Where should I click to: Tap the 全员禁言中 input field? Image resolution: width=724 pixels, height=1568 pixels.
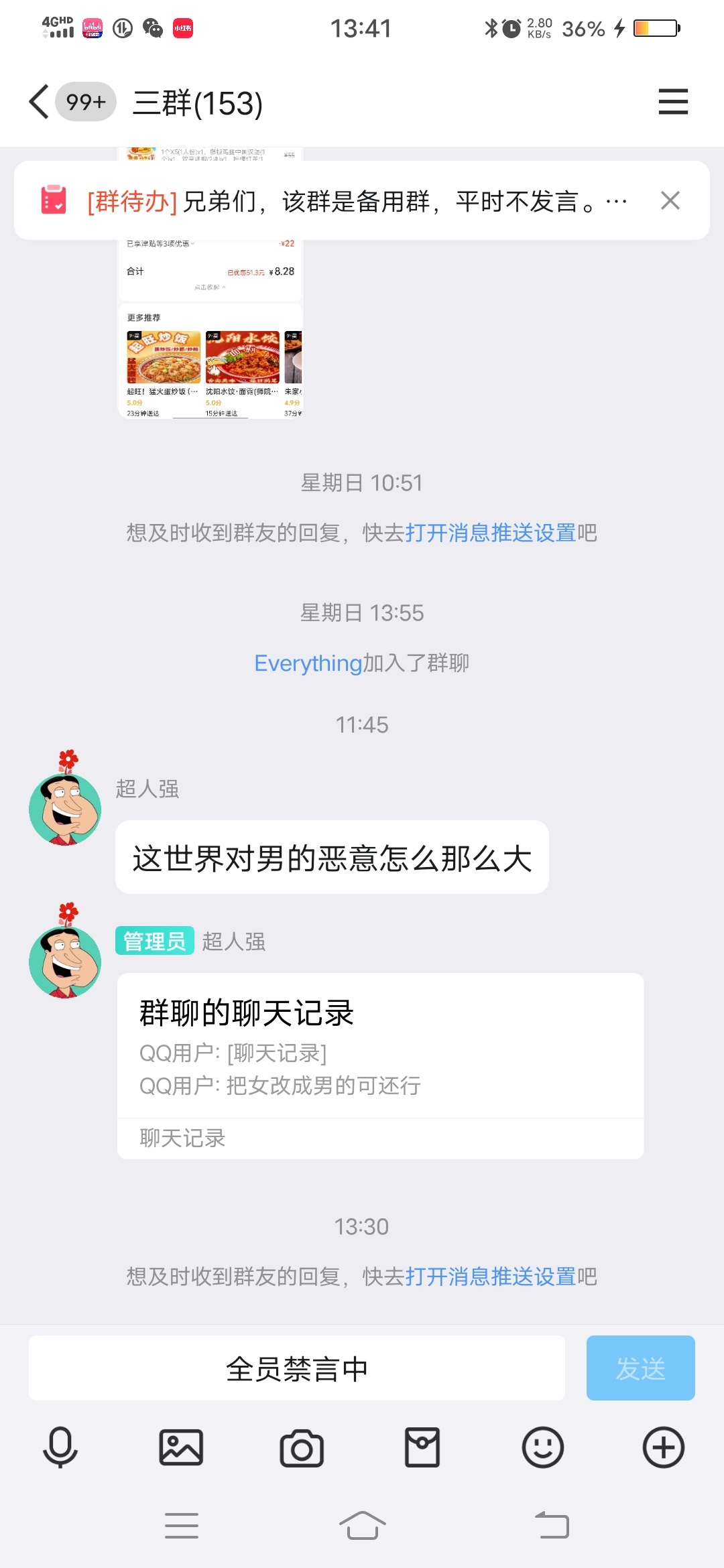[x=296, y=1368]
